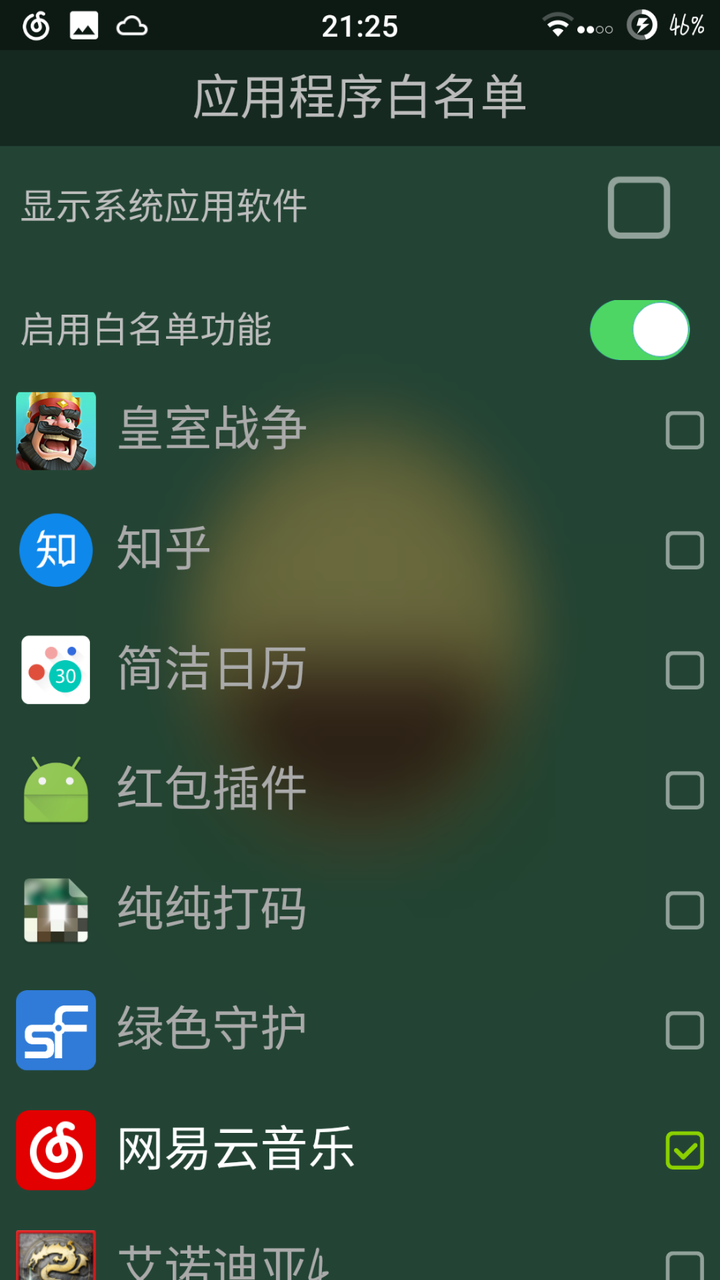Check the 显示系统应用软件 checkbox

pyautogui.click(x=639, y=208)
